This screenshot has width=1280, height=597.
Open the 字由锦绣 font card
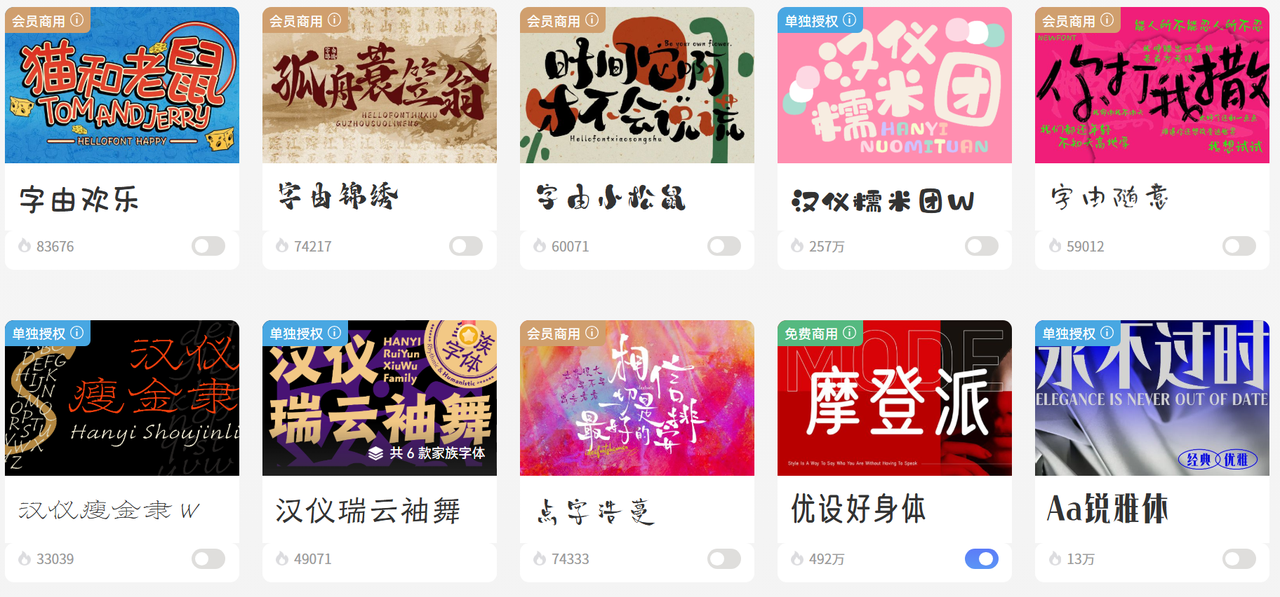379,86
